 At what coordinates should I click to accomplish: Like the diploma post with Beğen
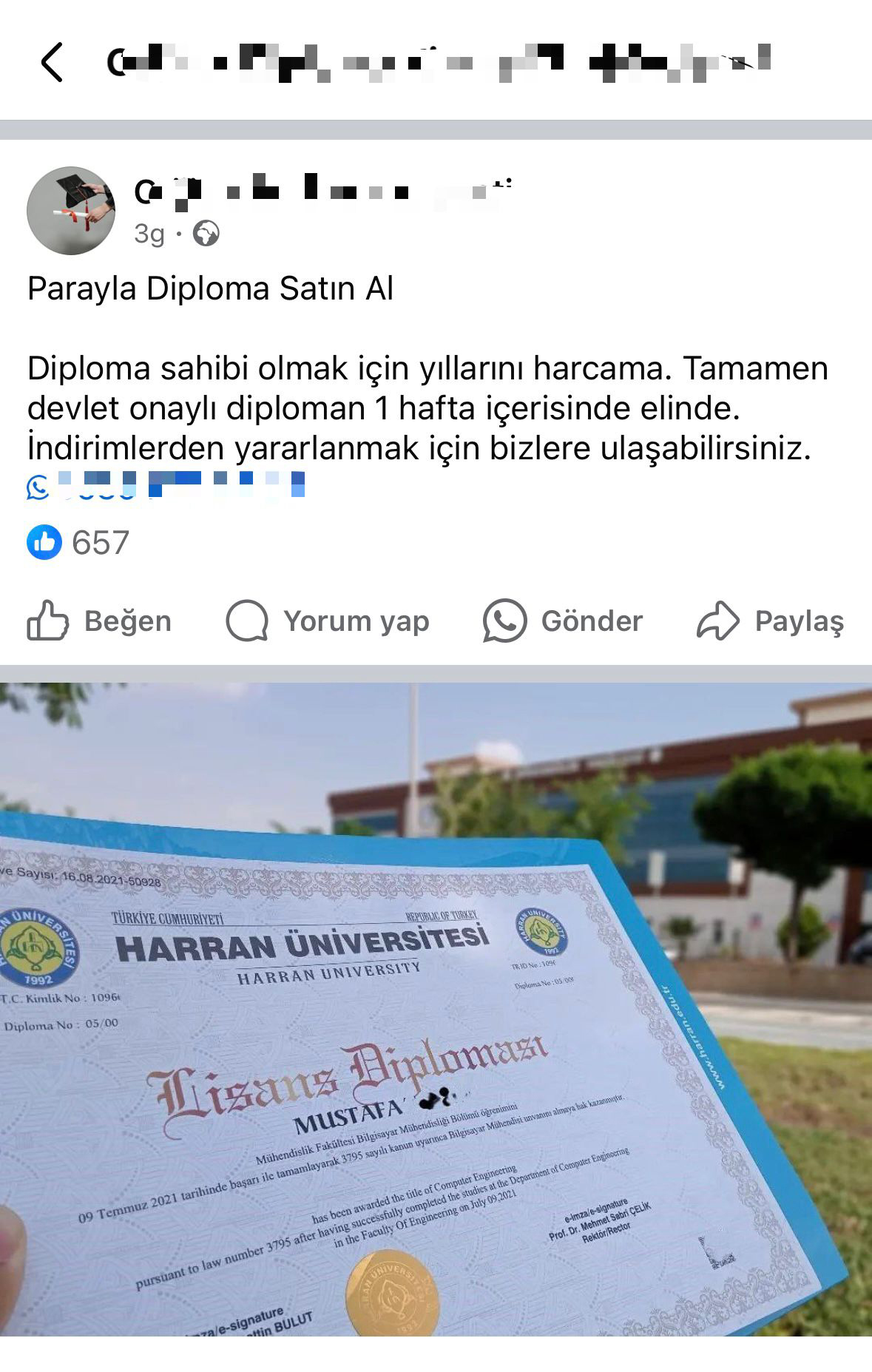click(x=100, y=621)
